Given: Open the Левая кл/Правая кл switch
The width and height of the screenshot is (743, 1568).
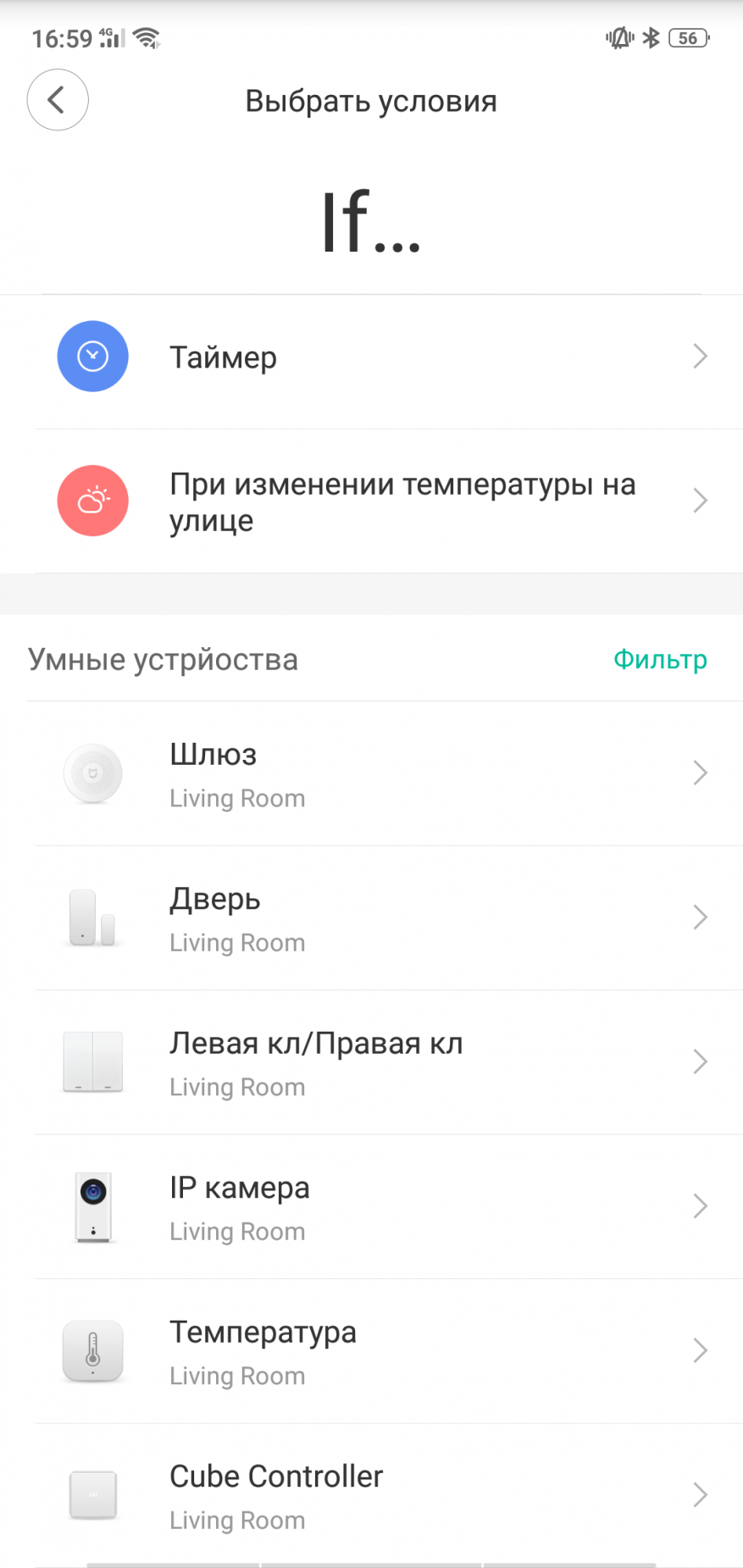Looking at the screenshot, I should pos(371,1062).
